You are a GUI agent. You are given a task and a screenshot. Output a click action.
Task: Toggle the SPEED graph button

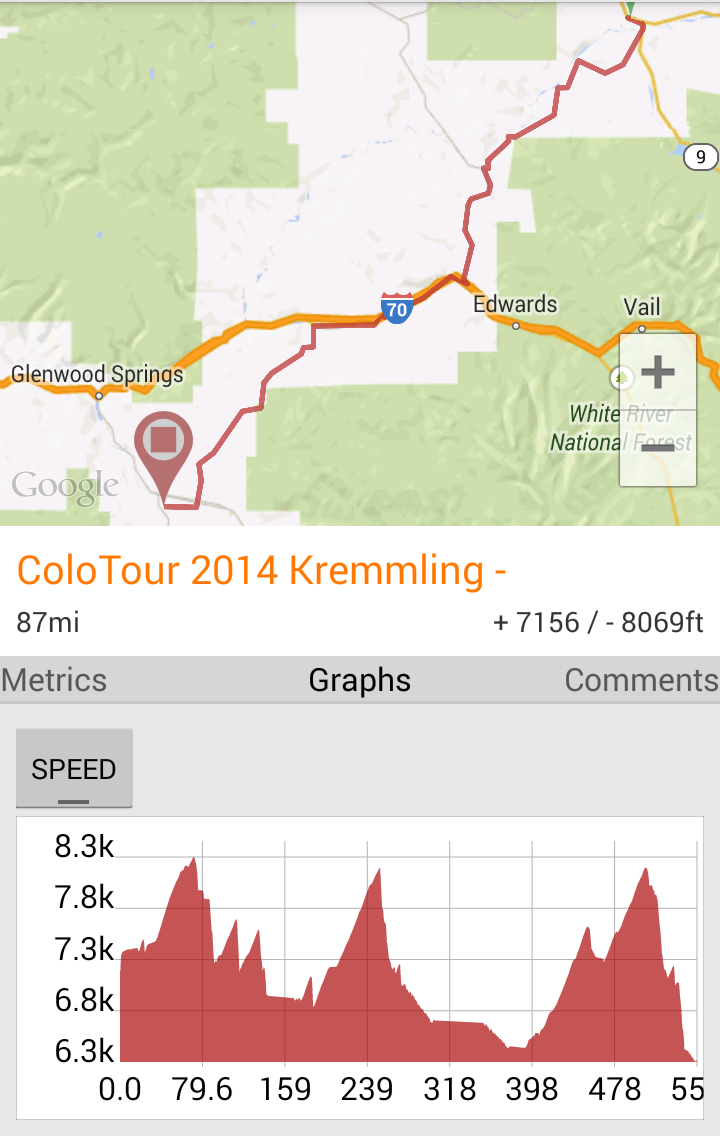74,768
